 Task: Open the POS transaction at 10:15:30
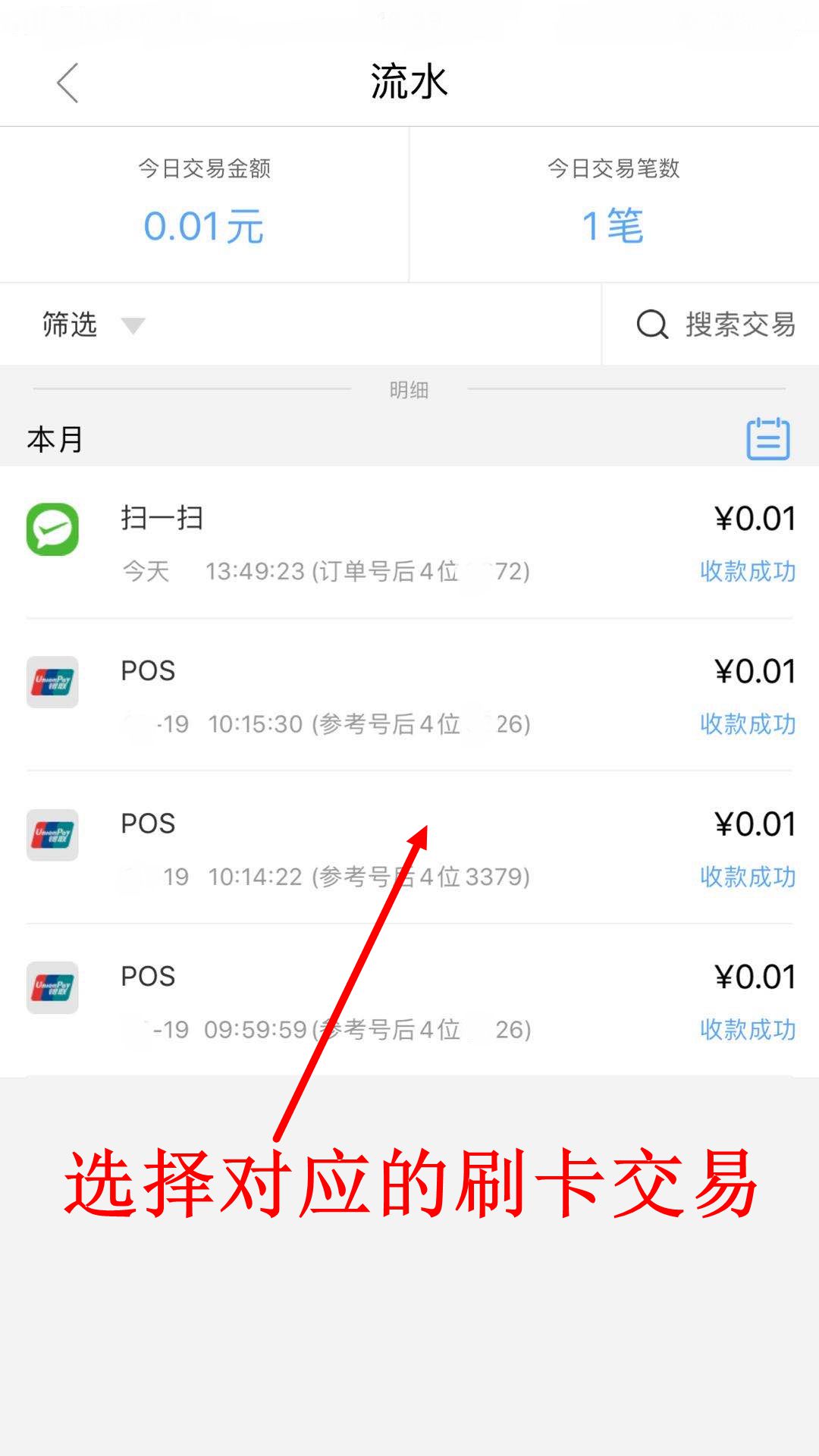[409, 695]
